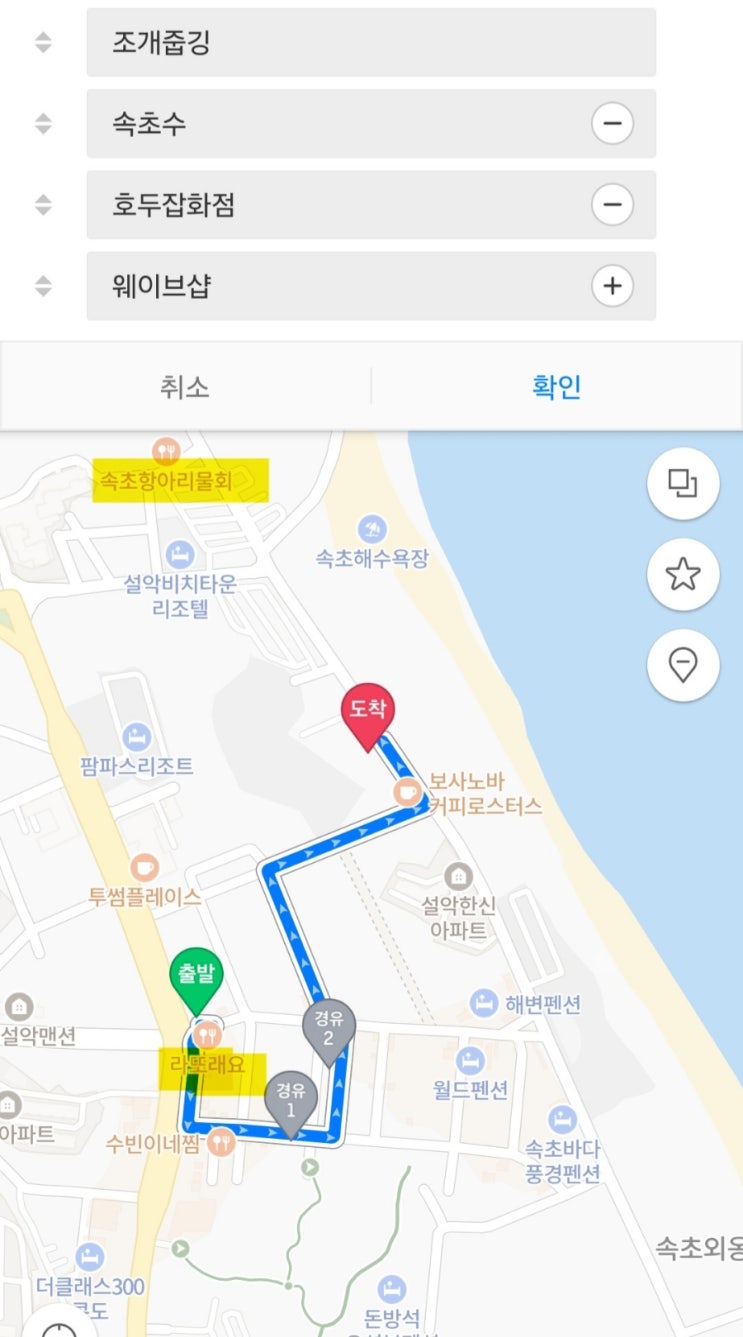
Task: Open 보사노바 커피로스터스 place on the map
Action: (x=470, y=794)
